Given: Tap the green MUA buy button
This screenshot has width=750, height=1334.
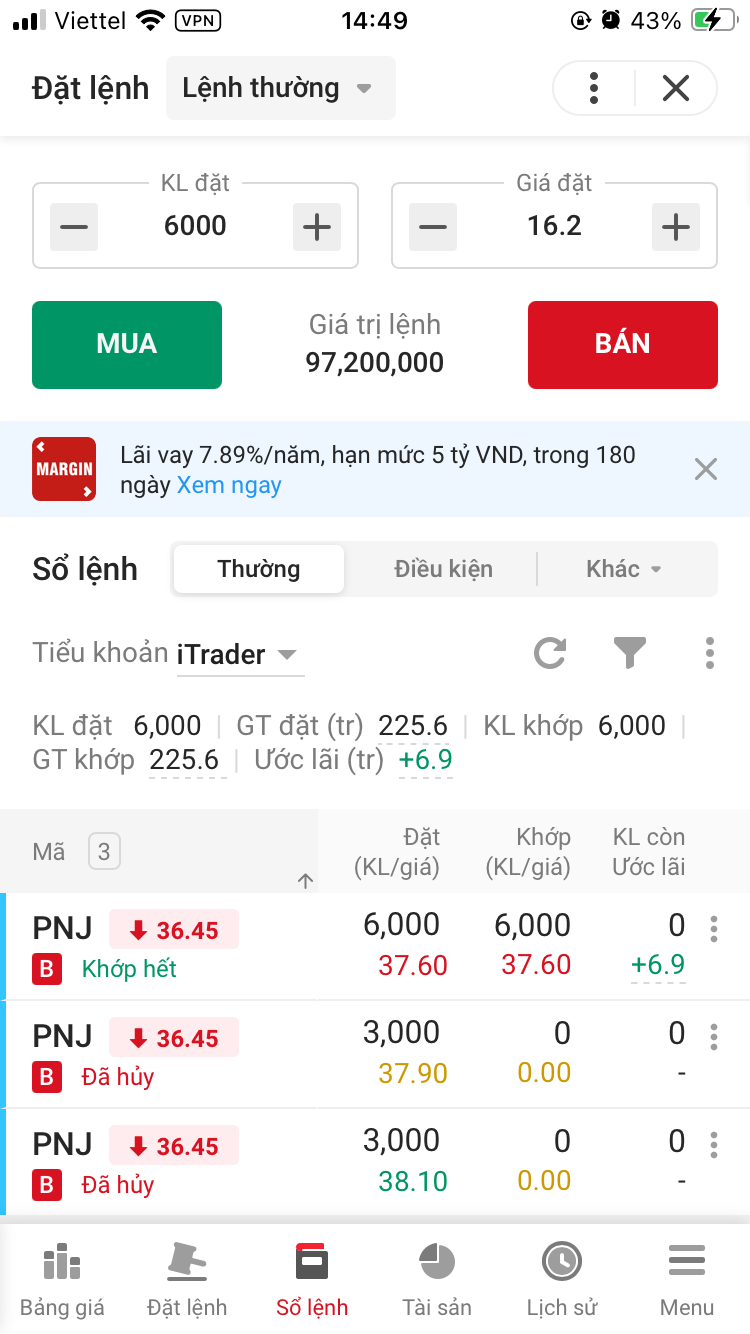Looking at the screenshot, I should point(127,344).
